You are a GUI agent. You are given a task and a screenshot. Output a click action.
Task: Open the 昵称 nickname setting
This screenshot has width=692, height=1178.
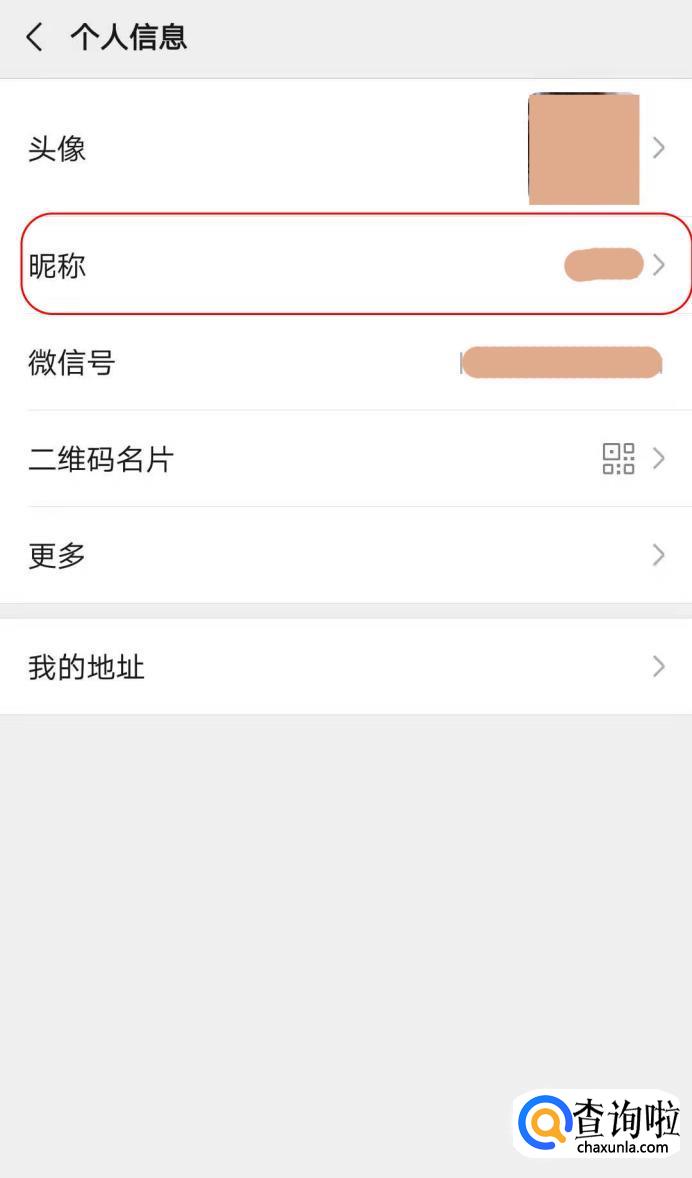coord(345,265)
